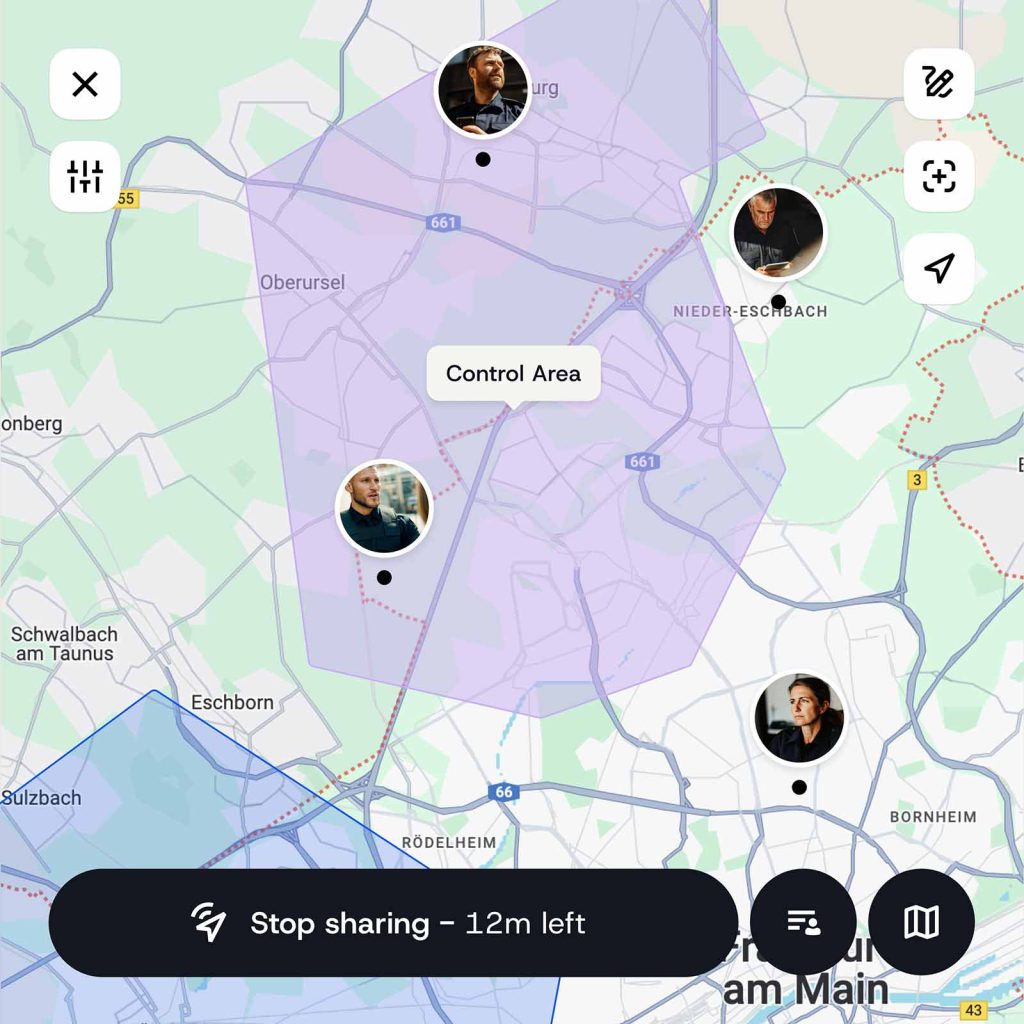Close the map view
Image resolution: width=1024 pixels, height=1024 pixels.
85,84
